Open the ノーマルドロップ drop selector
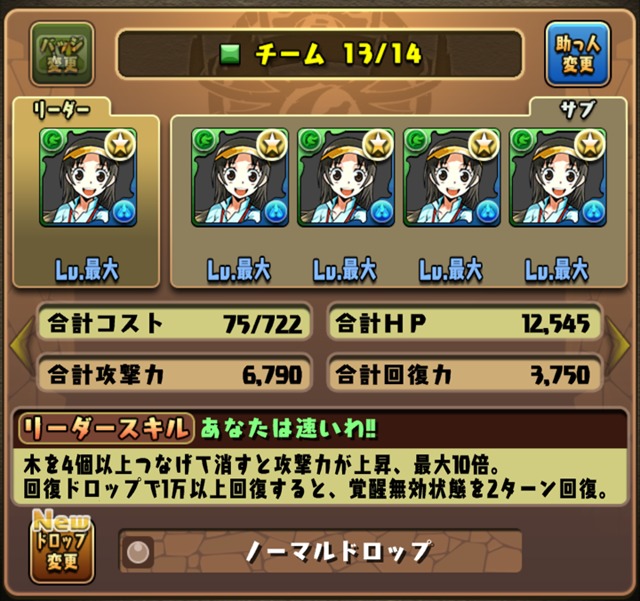 (x=320, y=550)
